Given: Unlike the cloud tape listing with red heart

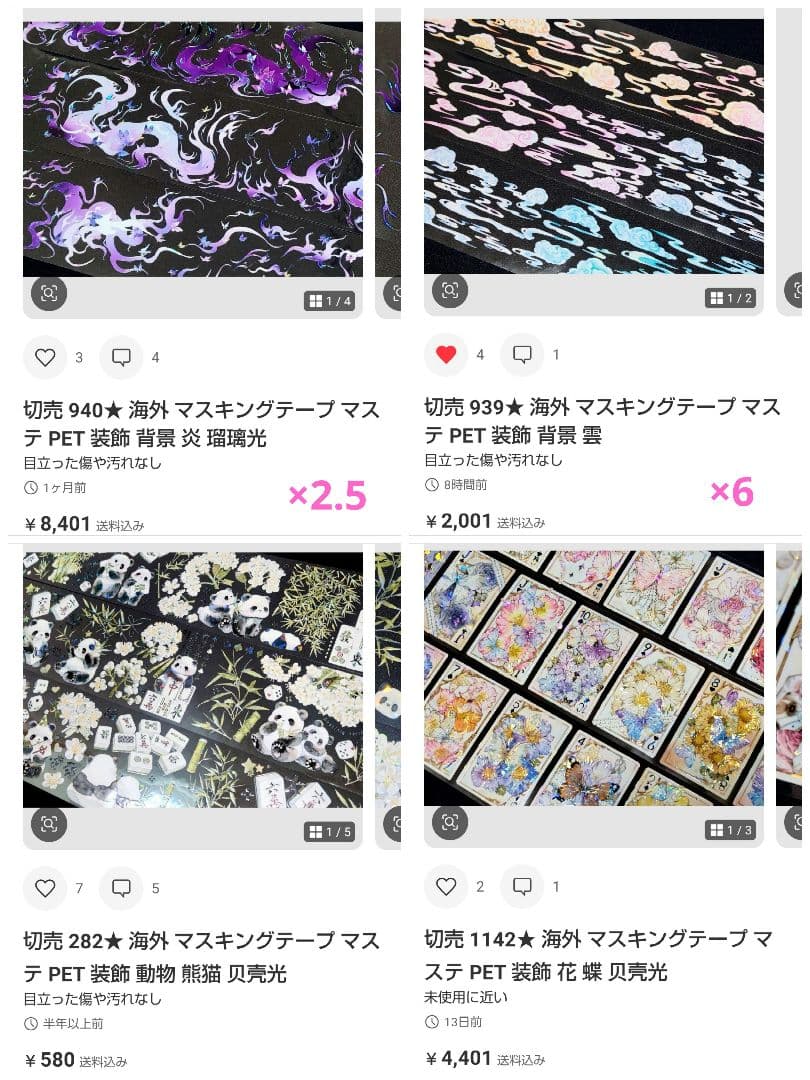Looking at the screenshot, I should (x=447, y=353).
